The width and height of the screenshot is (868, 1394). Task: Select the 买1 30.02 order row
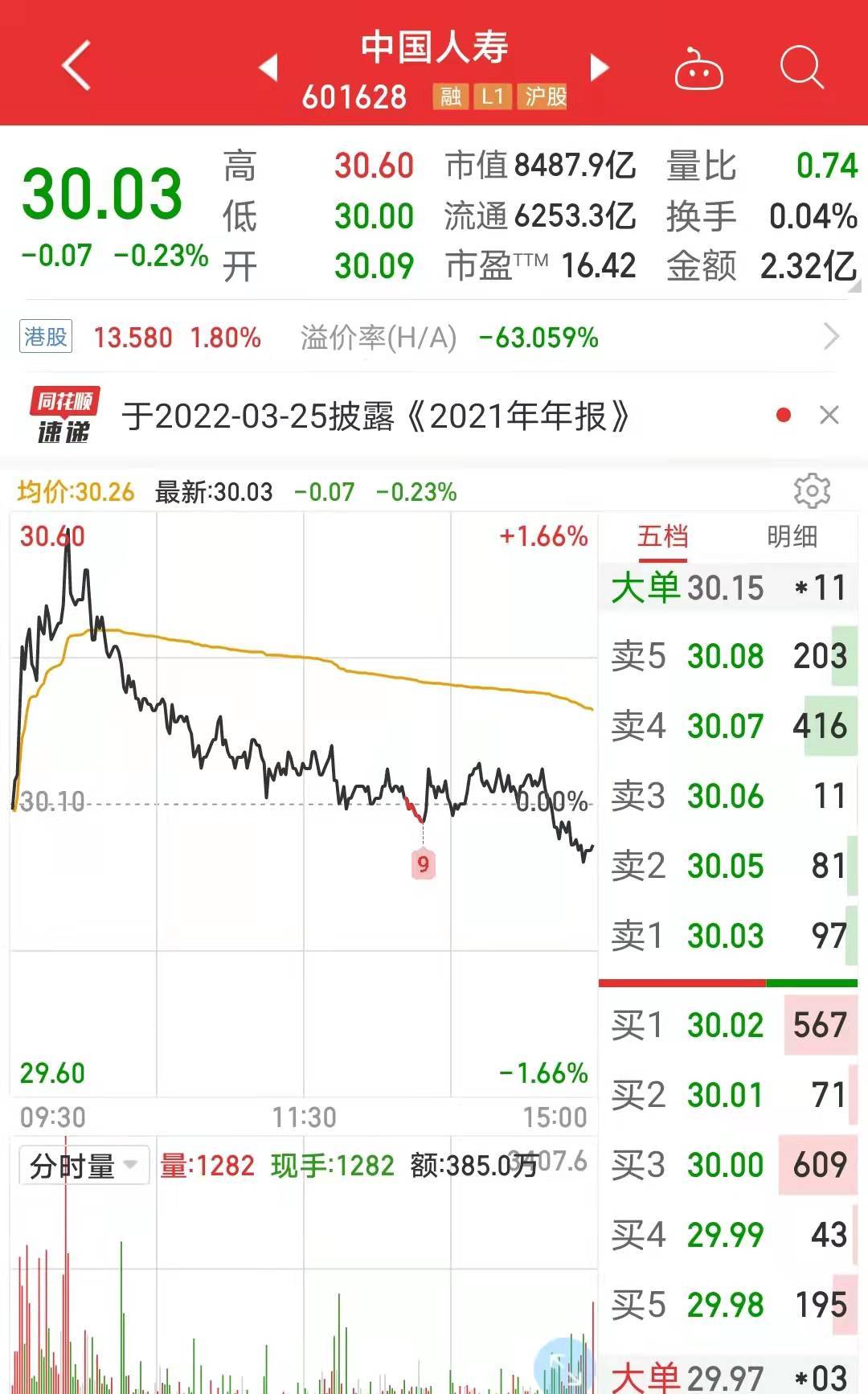click(728, 1025)
